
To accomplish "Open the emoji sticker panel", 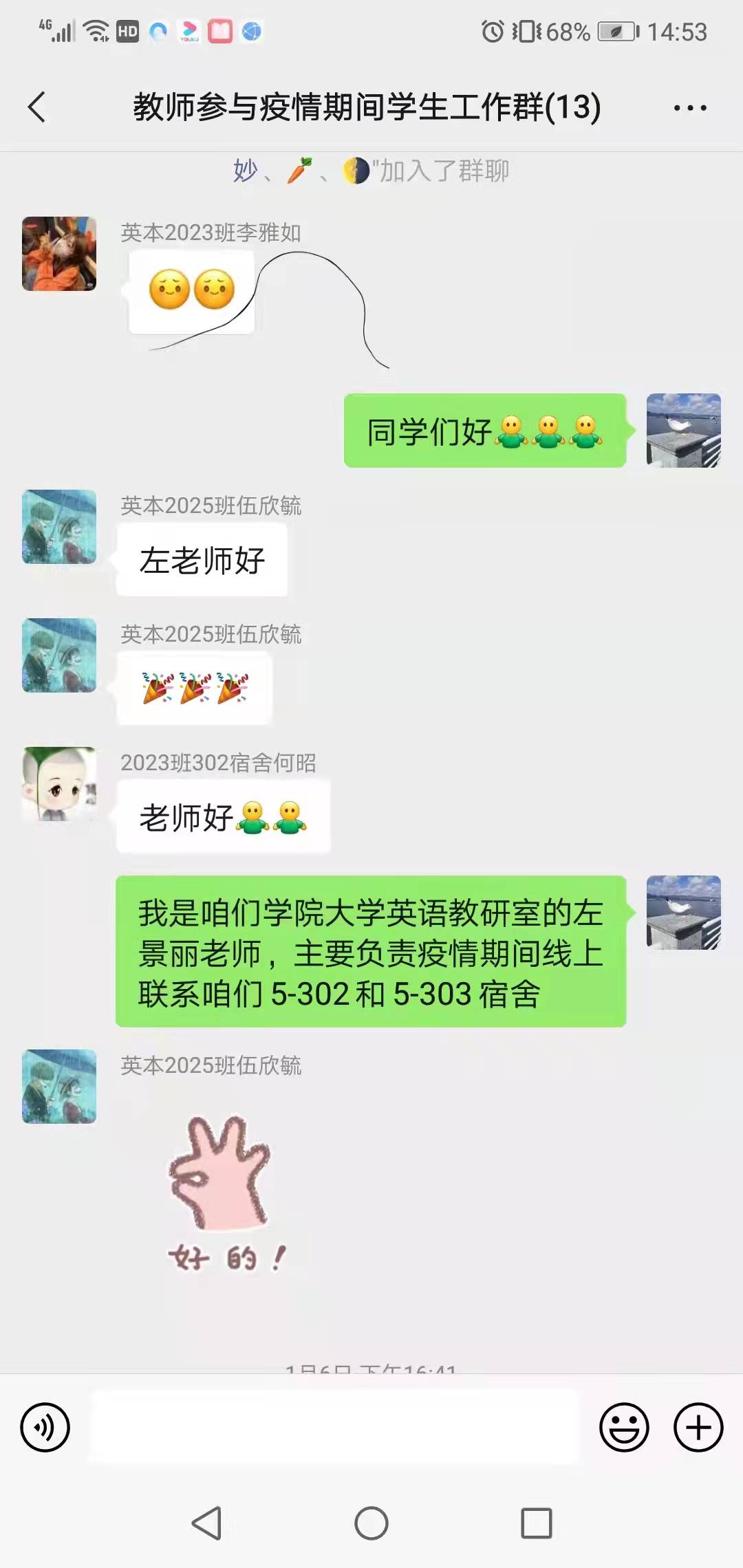I will pyautogui.click(x=624, y=1427).
